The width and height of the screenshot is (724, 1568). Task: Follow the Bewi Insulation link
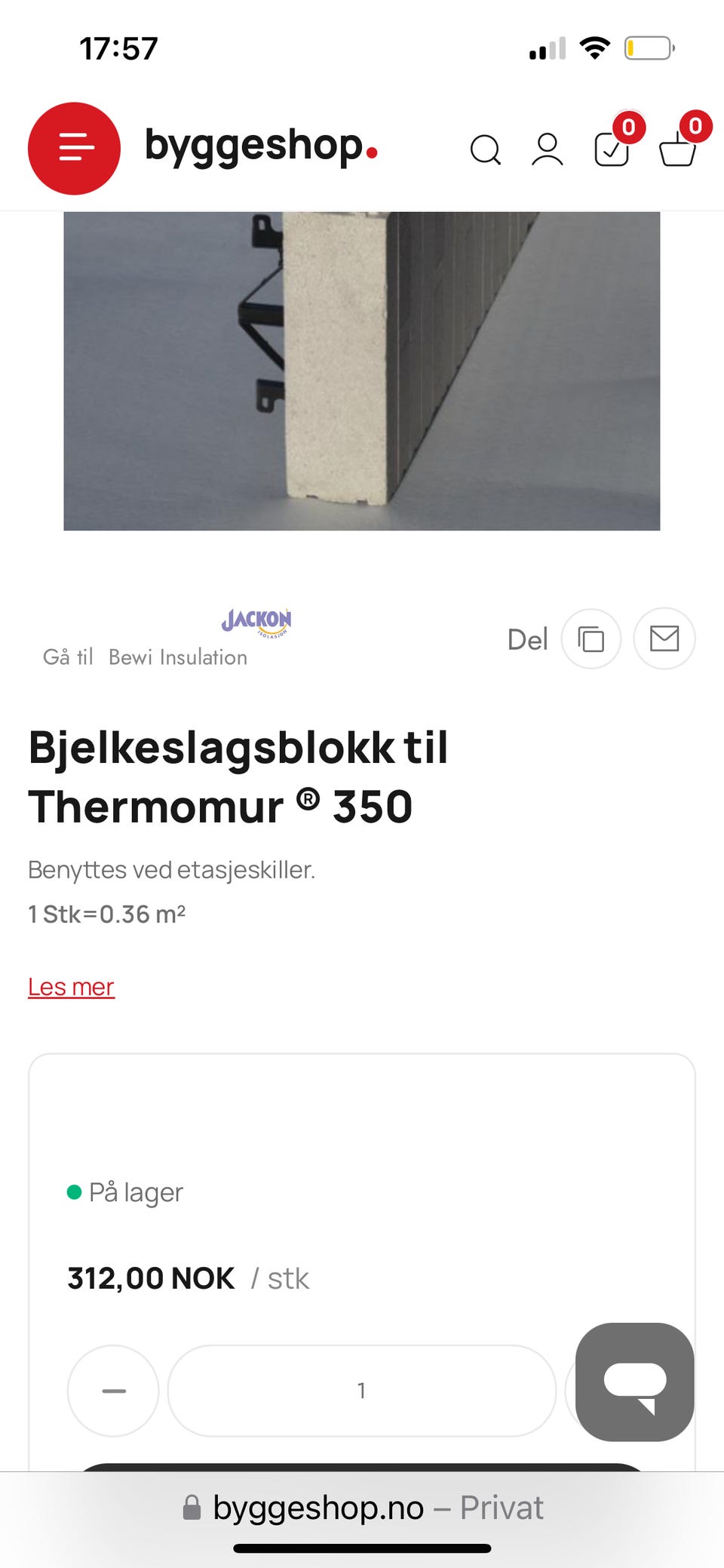pos(178,656)
